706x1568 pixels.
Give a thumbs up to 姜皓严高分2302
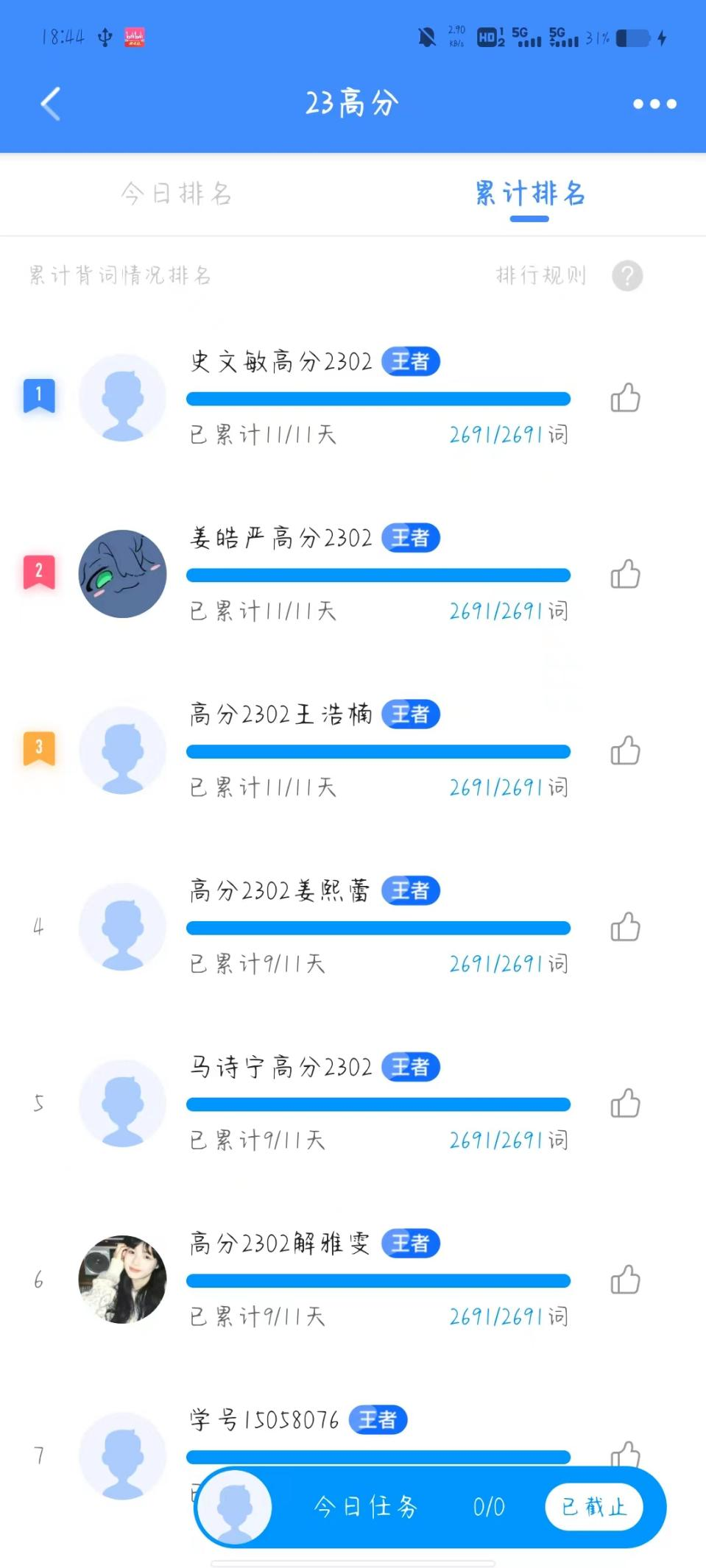tap(625, 575)
